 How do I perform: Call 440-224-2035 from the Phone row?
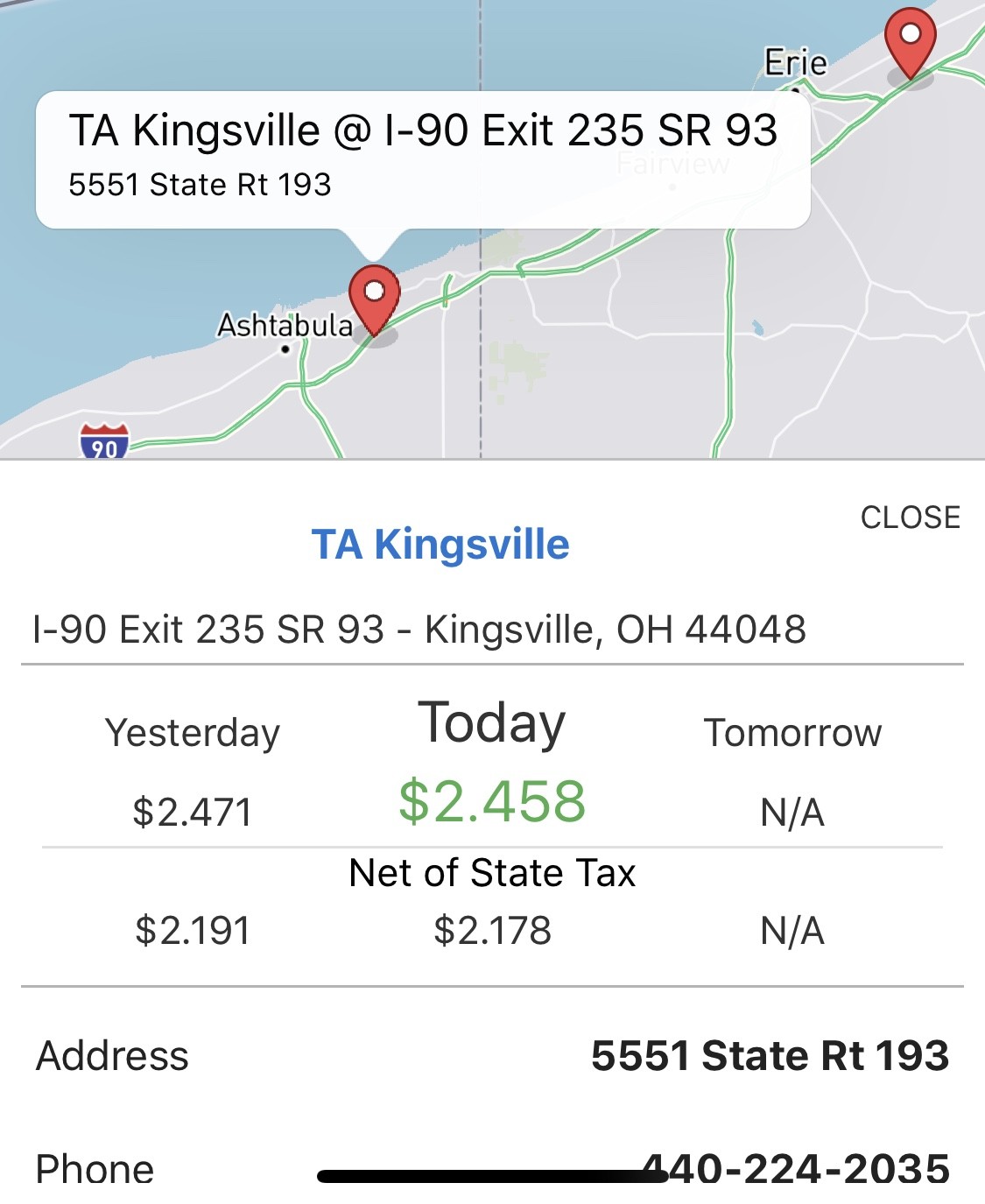(x=795, y=1168)
